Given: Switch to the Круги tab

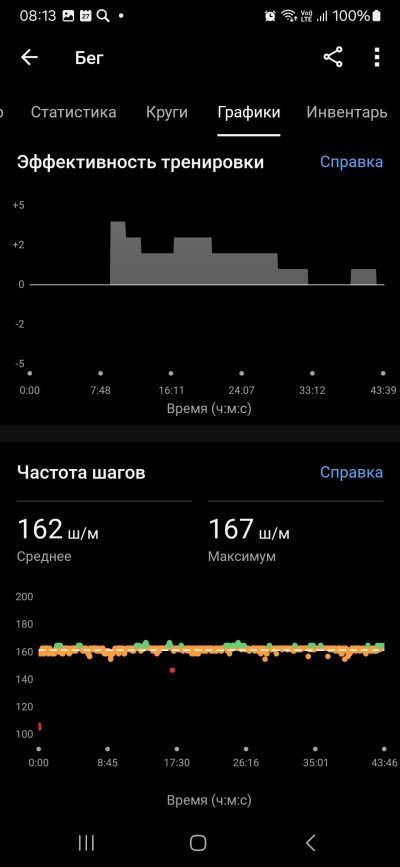Looking at the screenshot, I should pos(167,113).
